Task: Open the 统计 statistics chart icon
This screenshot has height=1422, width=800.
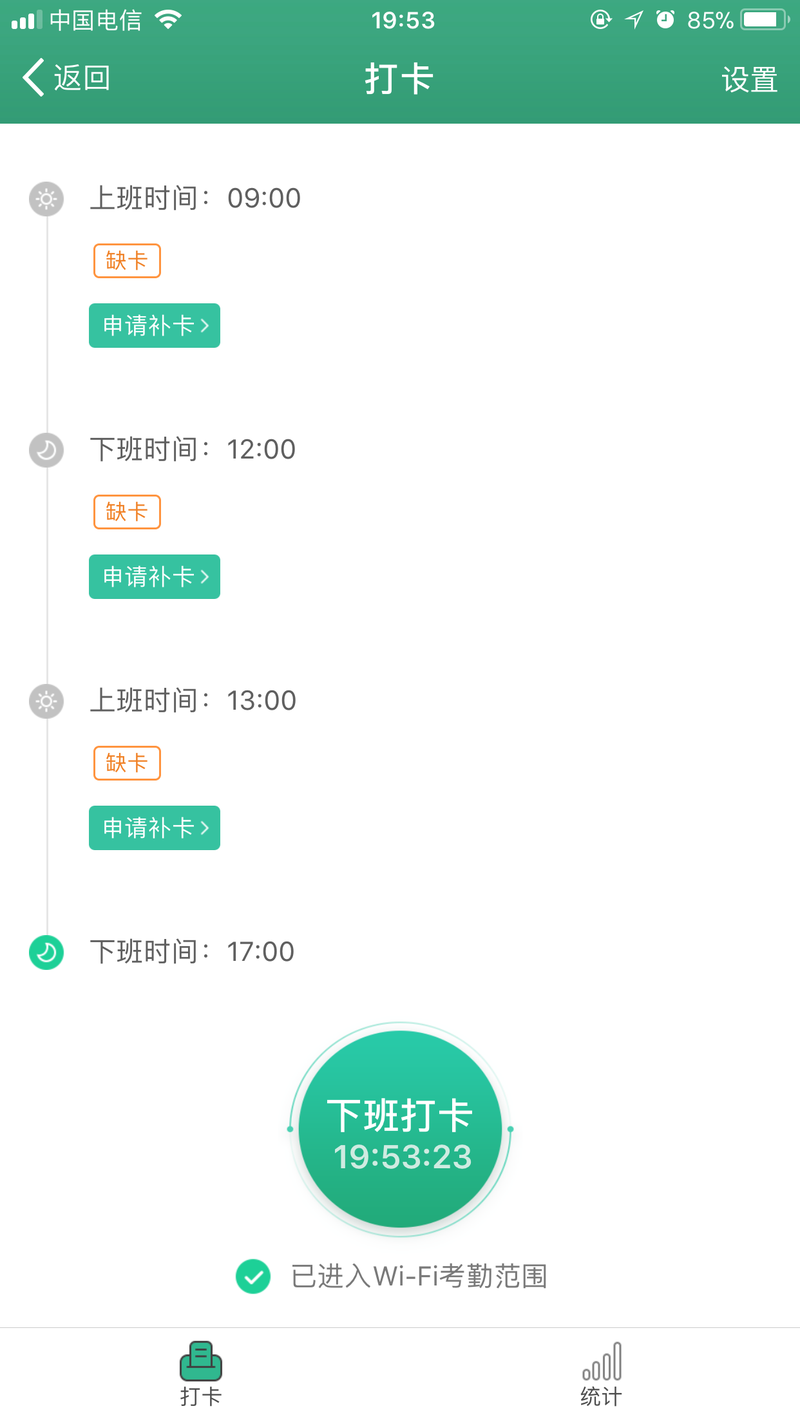Action: [x=601, y=1360]
